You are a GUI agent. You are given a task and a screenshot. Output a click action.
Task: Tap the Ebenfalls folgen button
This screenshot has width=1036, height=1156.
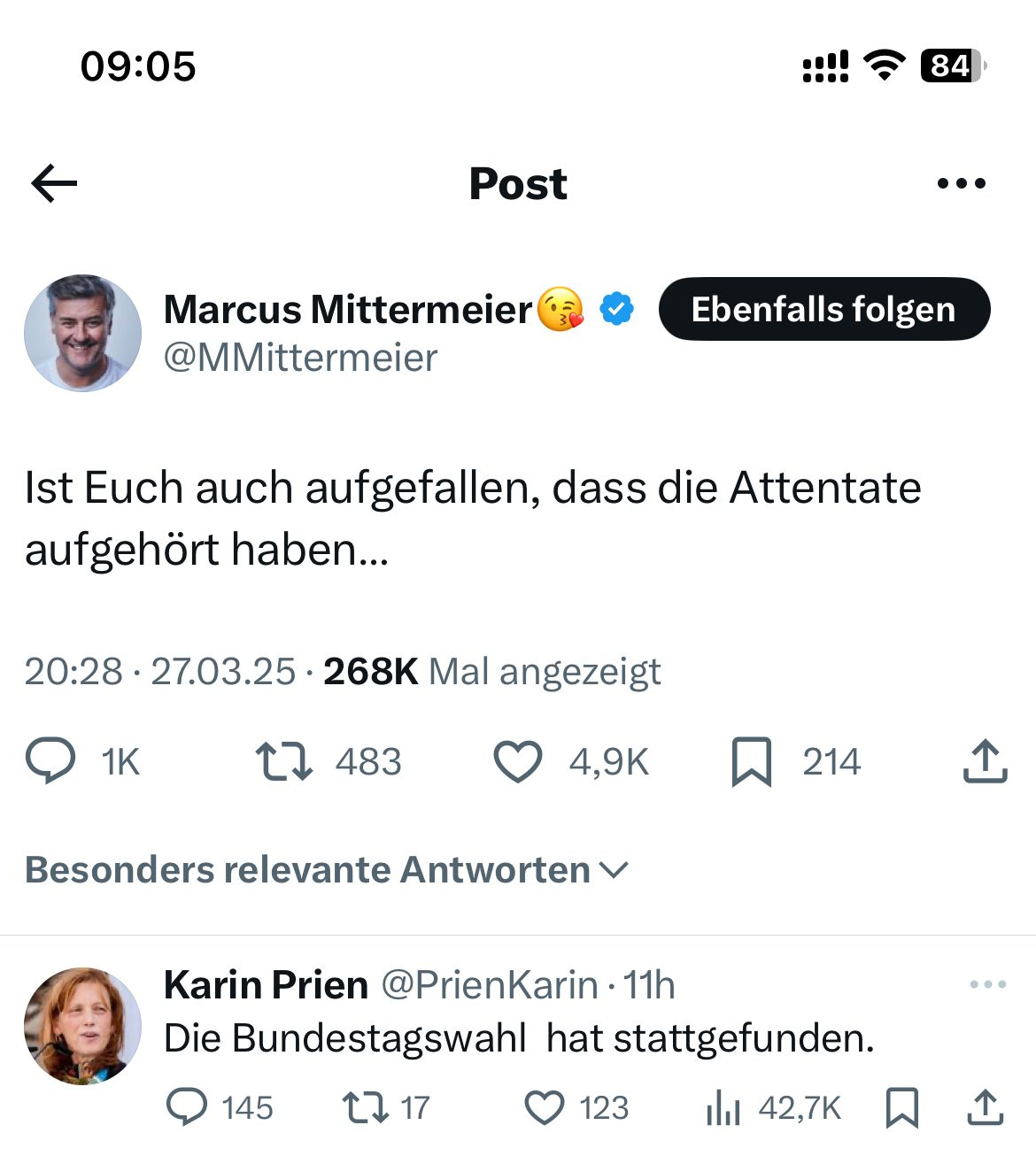click(823, 310)
